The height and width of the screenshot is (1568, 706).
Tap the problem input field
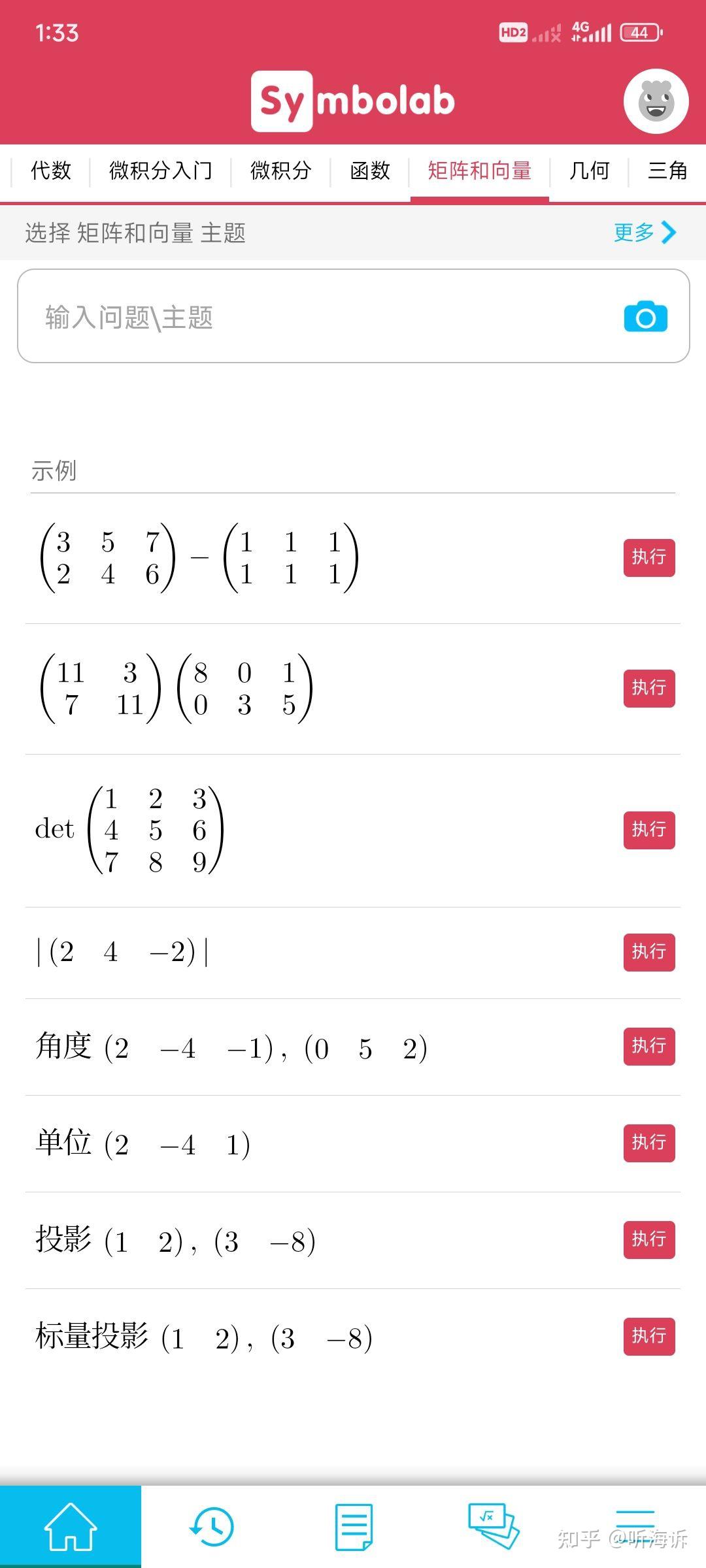click(261, 318)
